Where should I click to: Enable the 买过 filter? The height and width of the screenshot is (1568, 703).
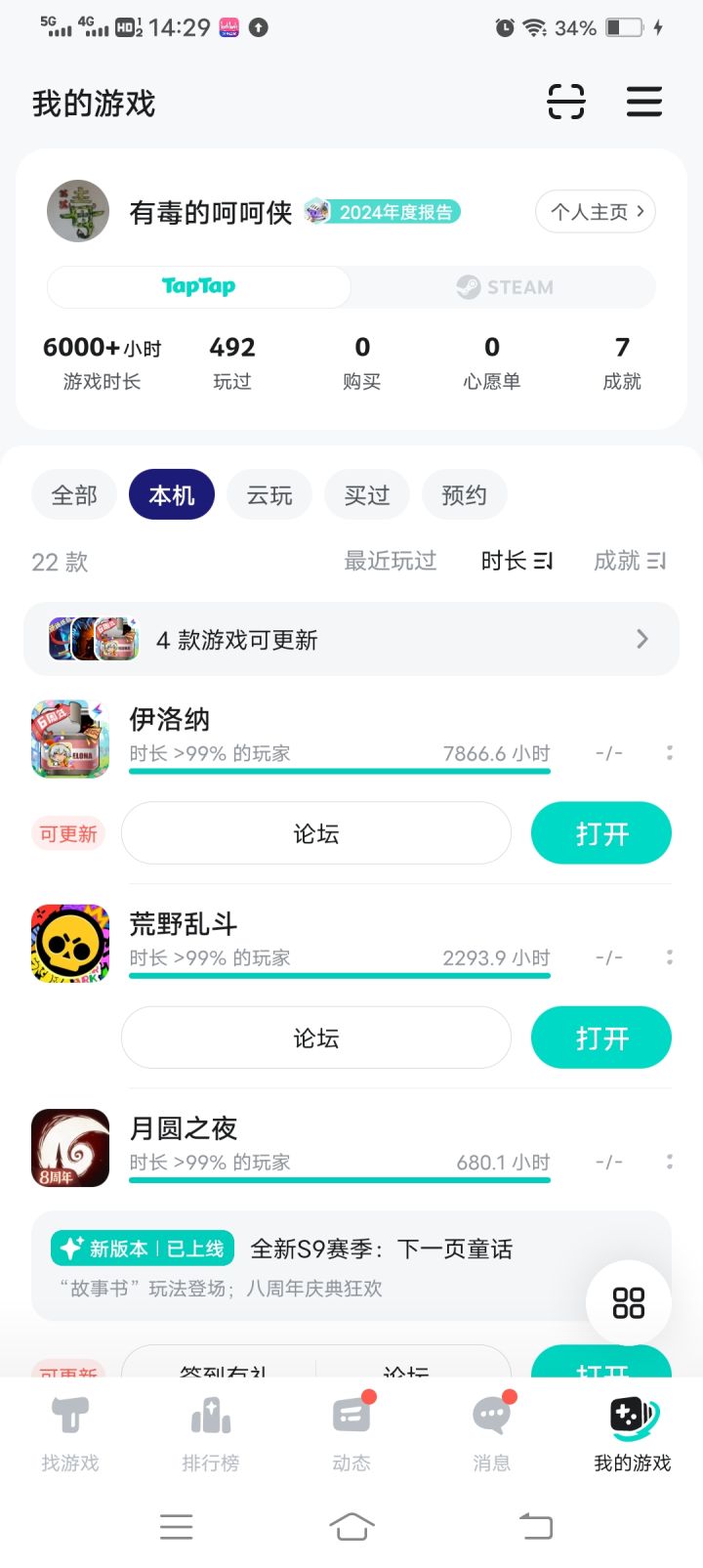pos(366,494)
